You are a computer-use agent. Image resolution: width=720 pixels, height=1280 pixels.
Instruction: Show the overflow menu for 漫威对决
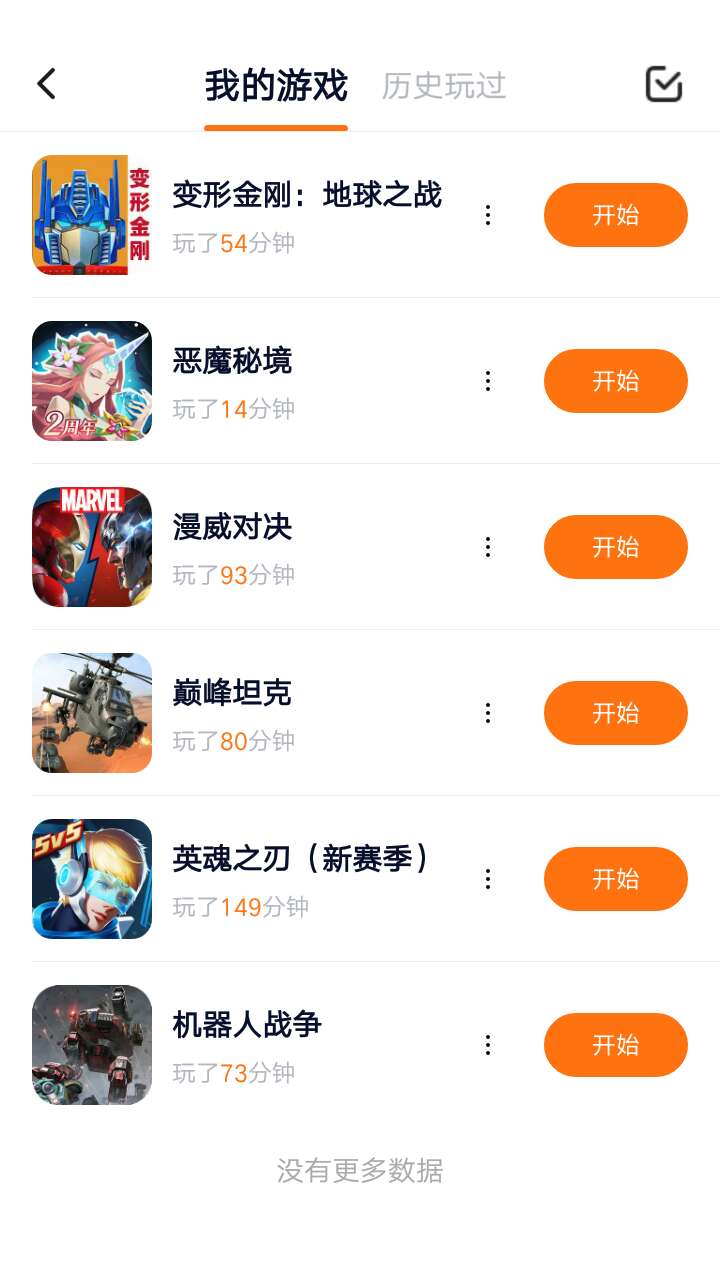[x=488, y=547]
